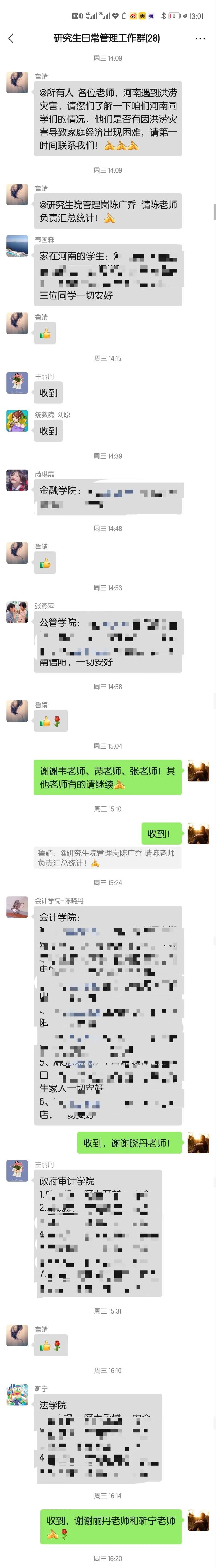Screen dimensions: 216x1568
Task: Open 韦国森's profile avatar
Action: [x=17, y=246]
